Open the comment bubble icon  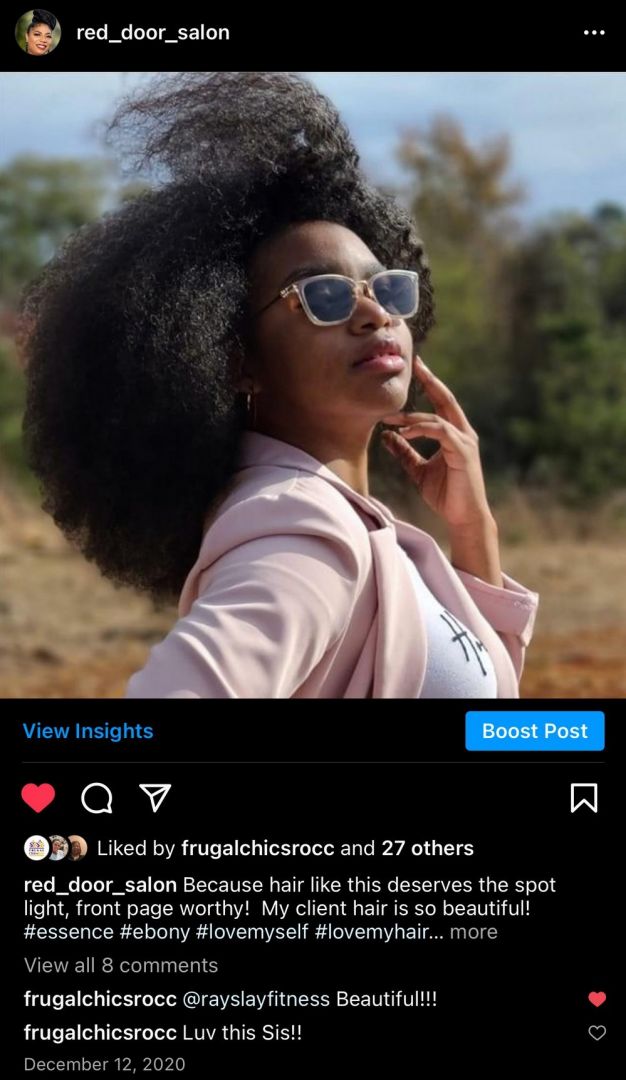pos(96,797)
